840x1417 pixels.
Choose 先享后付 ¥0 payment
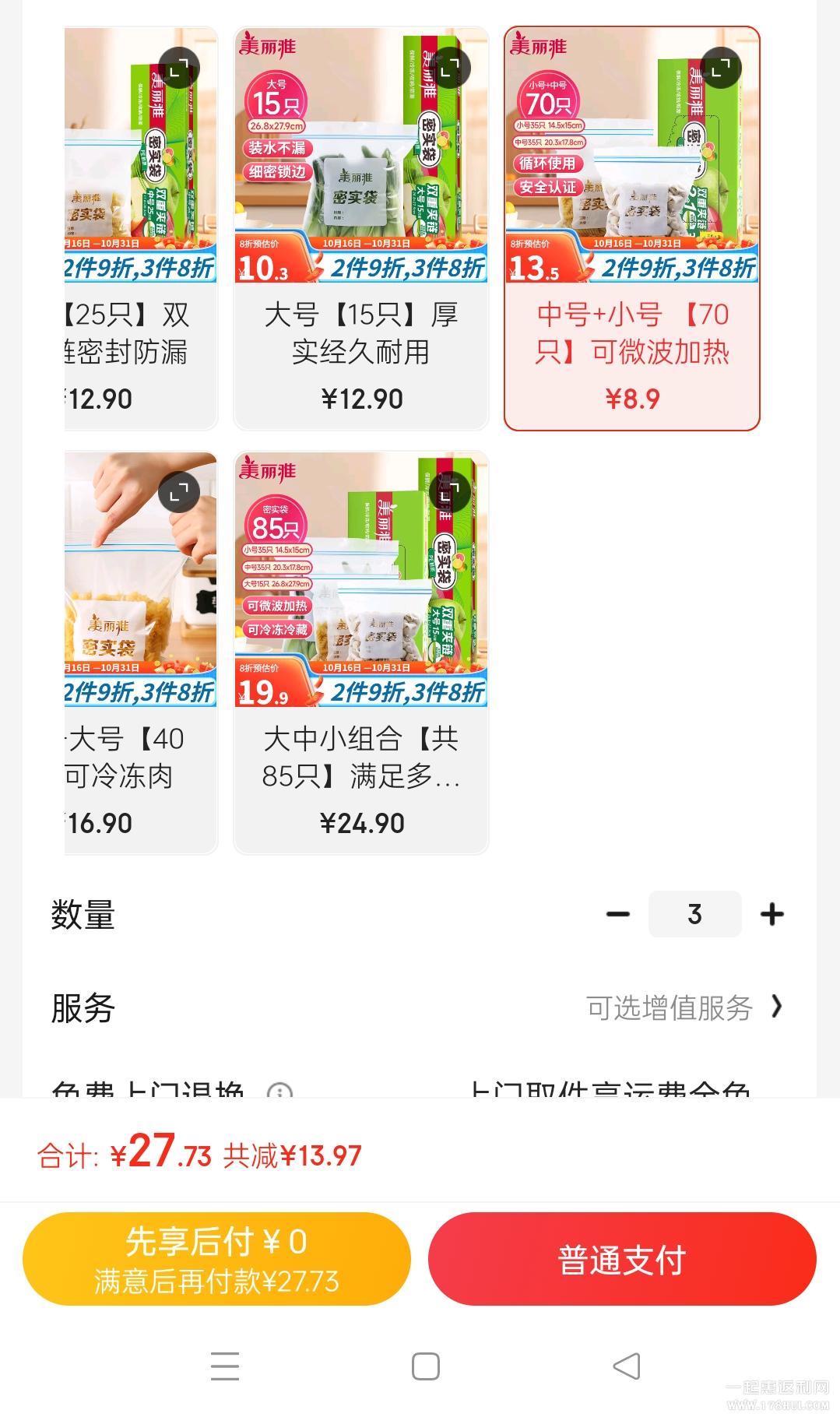click(x=216, y=1259)
